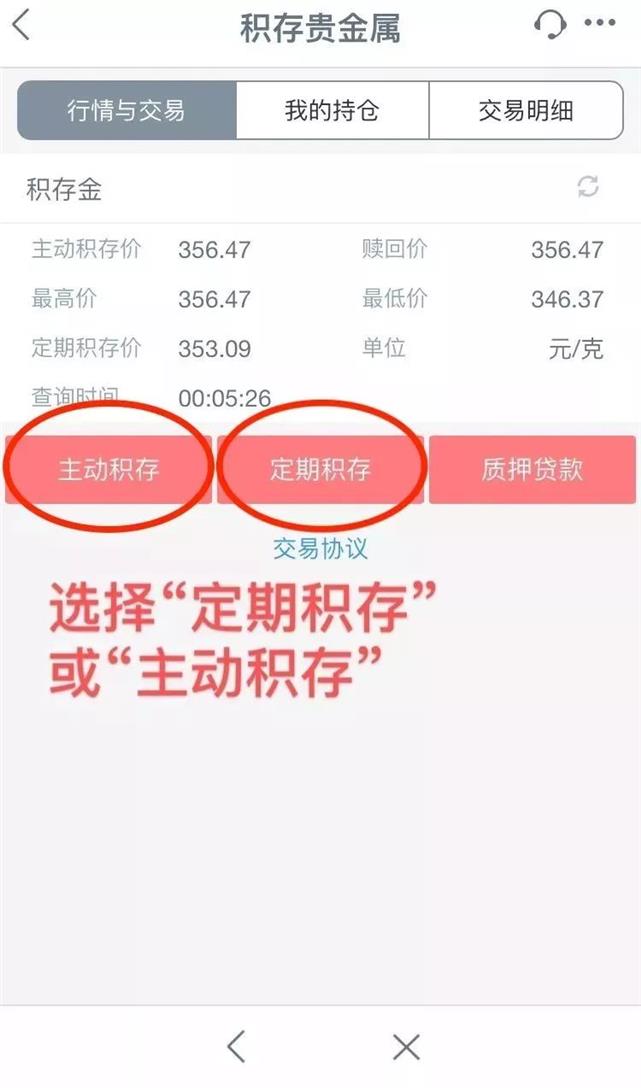Choose the 定期积存 button
Viewport: 641px width, 1088px height.
[x=320, y=470]
